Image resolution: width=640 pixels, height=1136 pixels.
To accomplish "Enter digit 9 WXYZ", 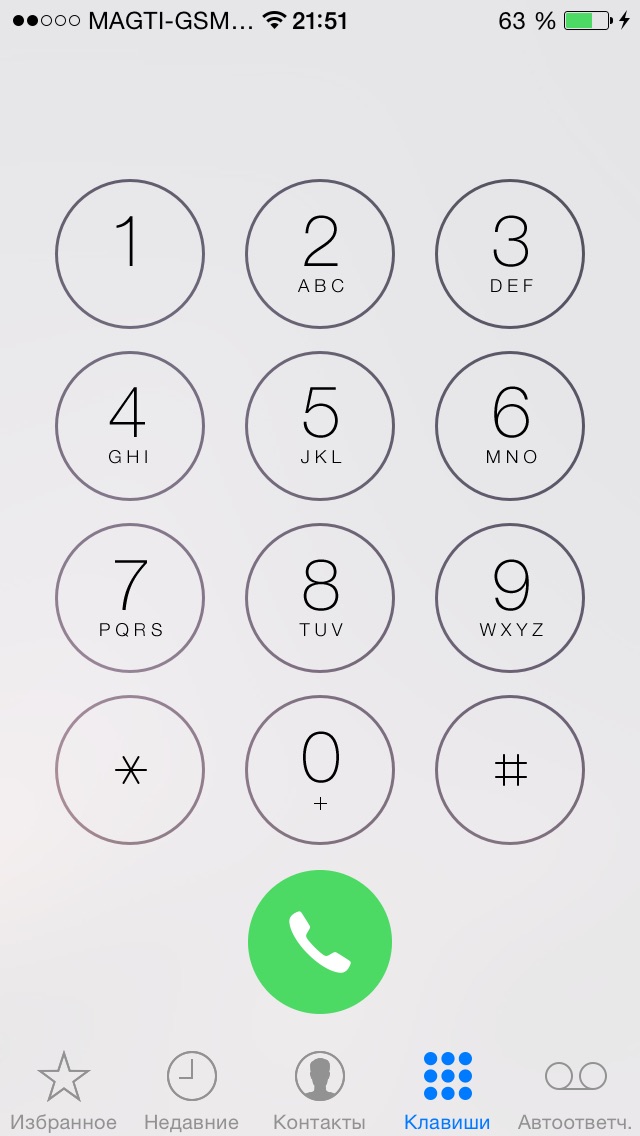I will click(510, 598).
